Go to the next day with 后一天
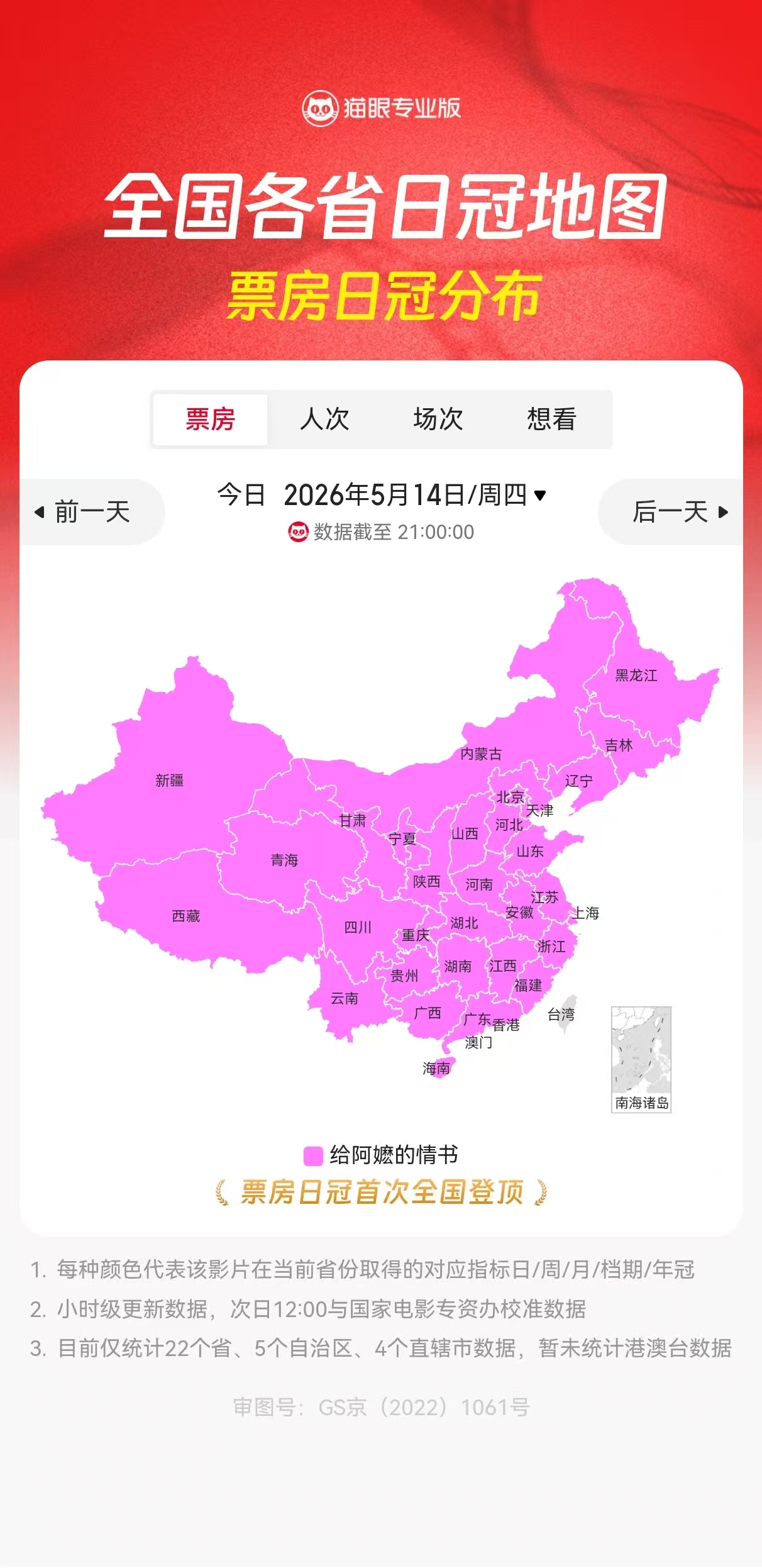Screen dimensions: 762x1568 click(671, 512)
